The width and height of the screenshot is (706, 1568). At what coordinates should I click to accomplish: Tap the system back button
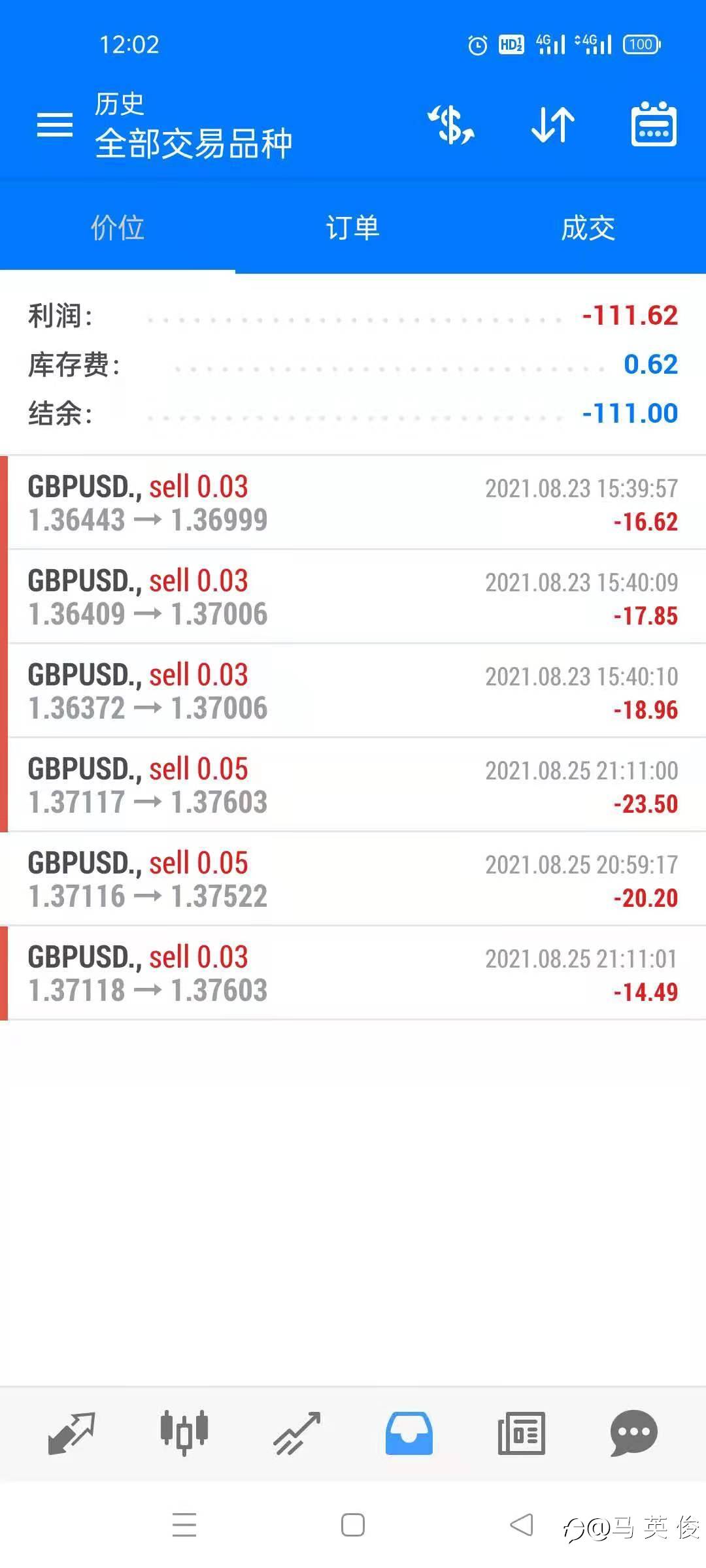[x=522, y=1526]
